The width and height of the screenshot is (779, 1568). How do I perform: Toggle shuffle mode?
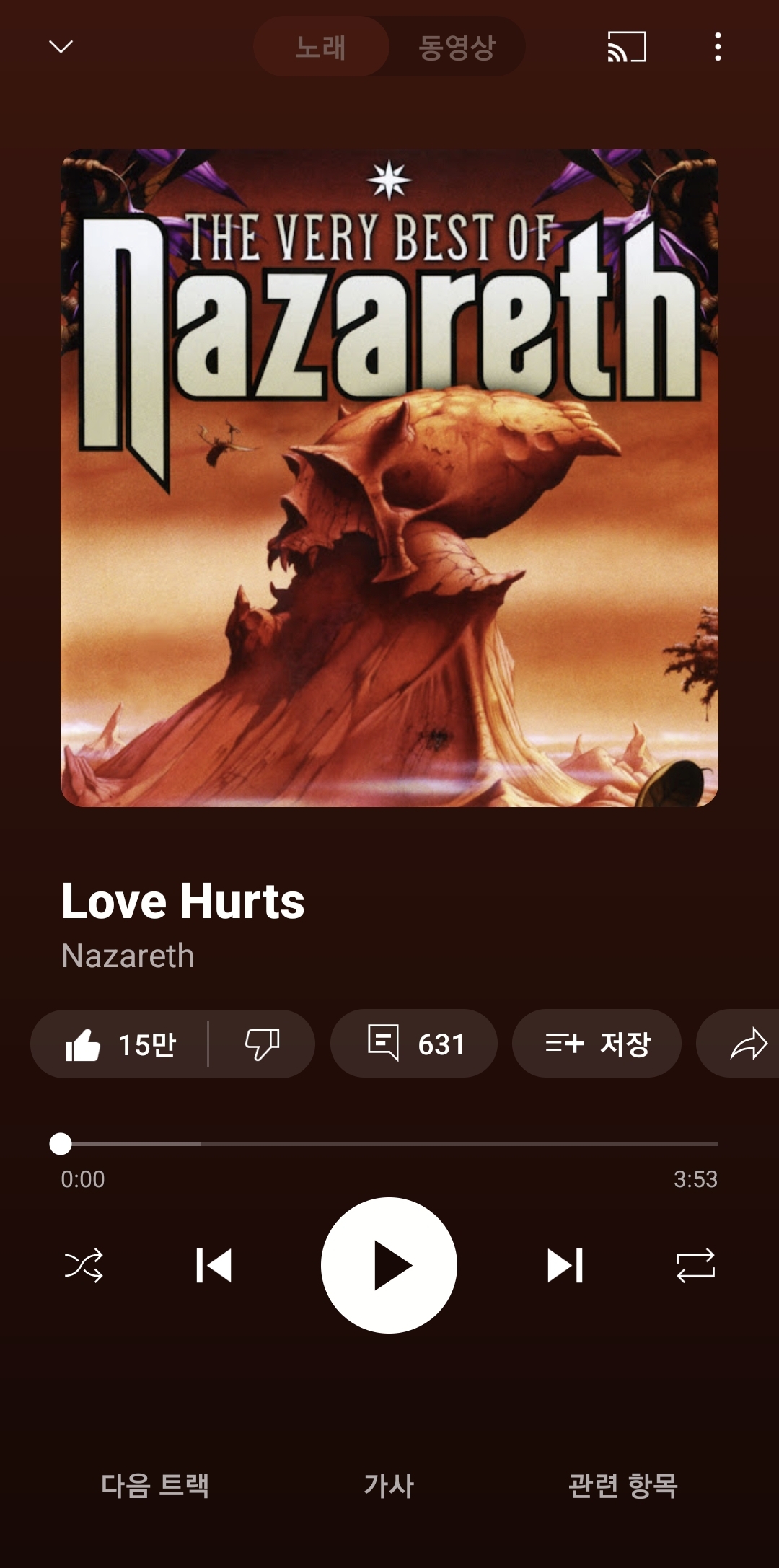point(84,1265)
